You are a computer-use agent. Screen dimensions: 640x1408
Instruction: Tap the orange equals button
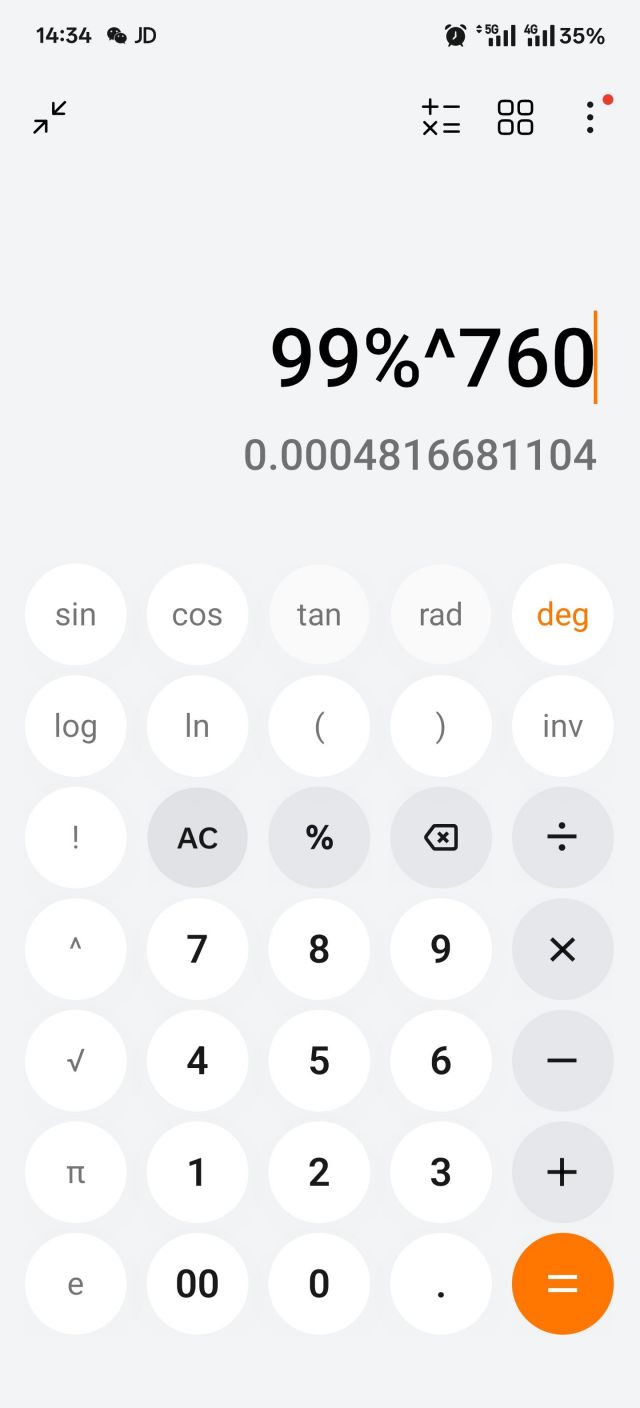tap(562, 1284)
